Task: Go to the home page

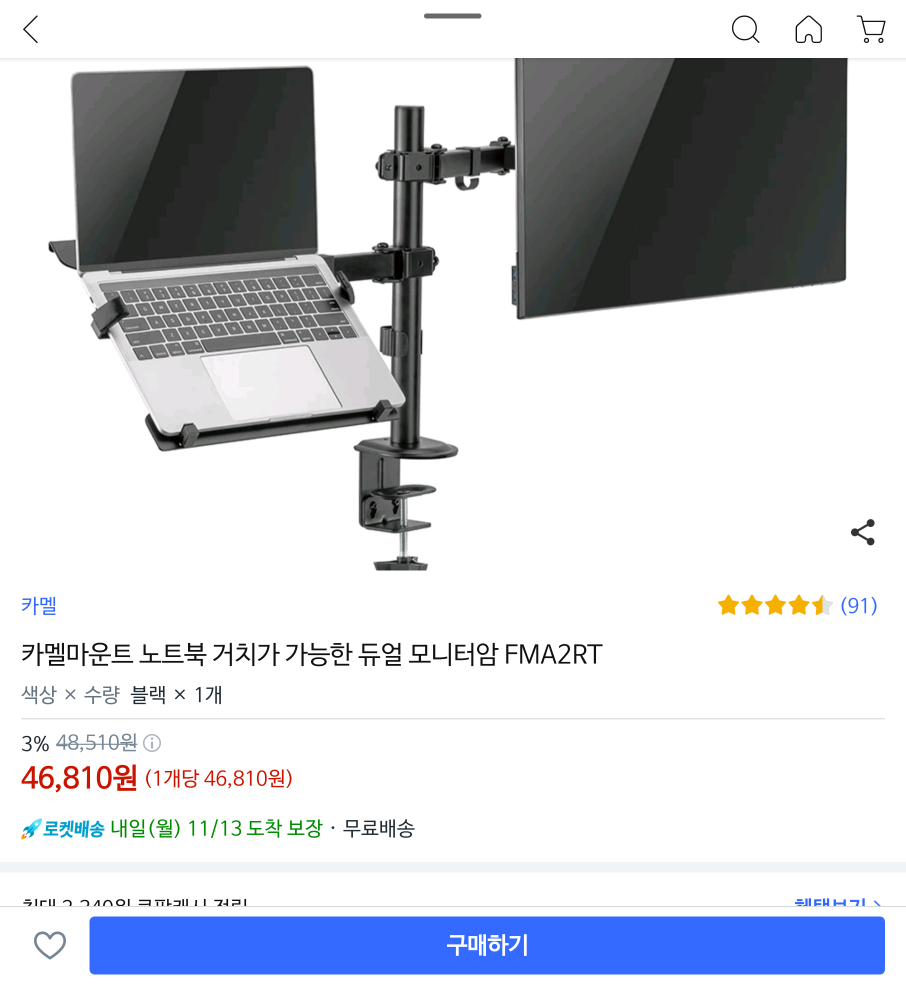Action: pyautogui.click(x=808, y=29)
